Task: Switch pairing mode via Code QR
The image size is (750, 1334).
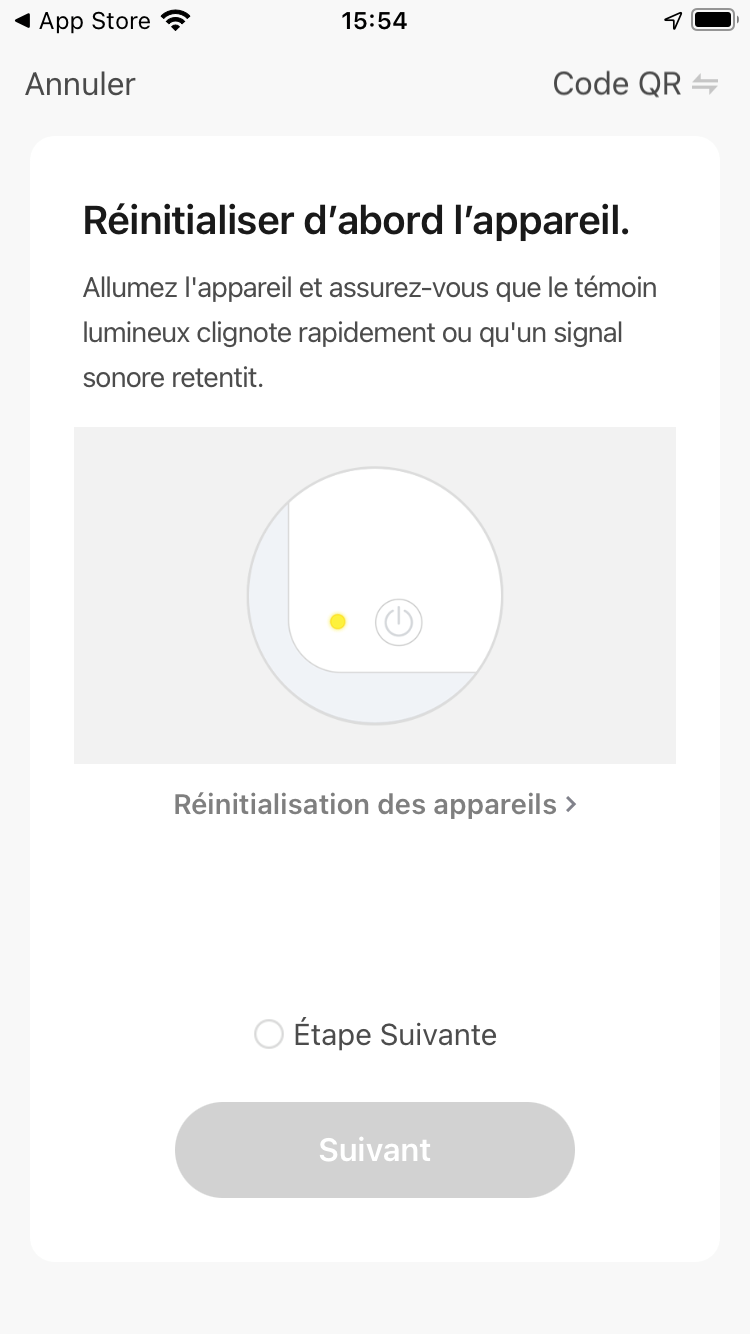Action: click(x=634, y=84)
